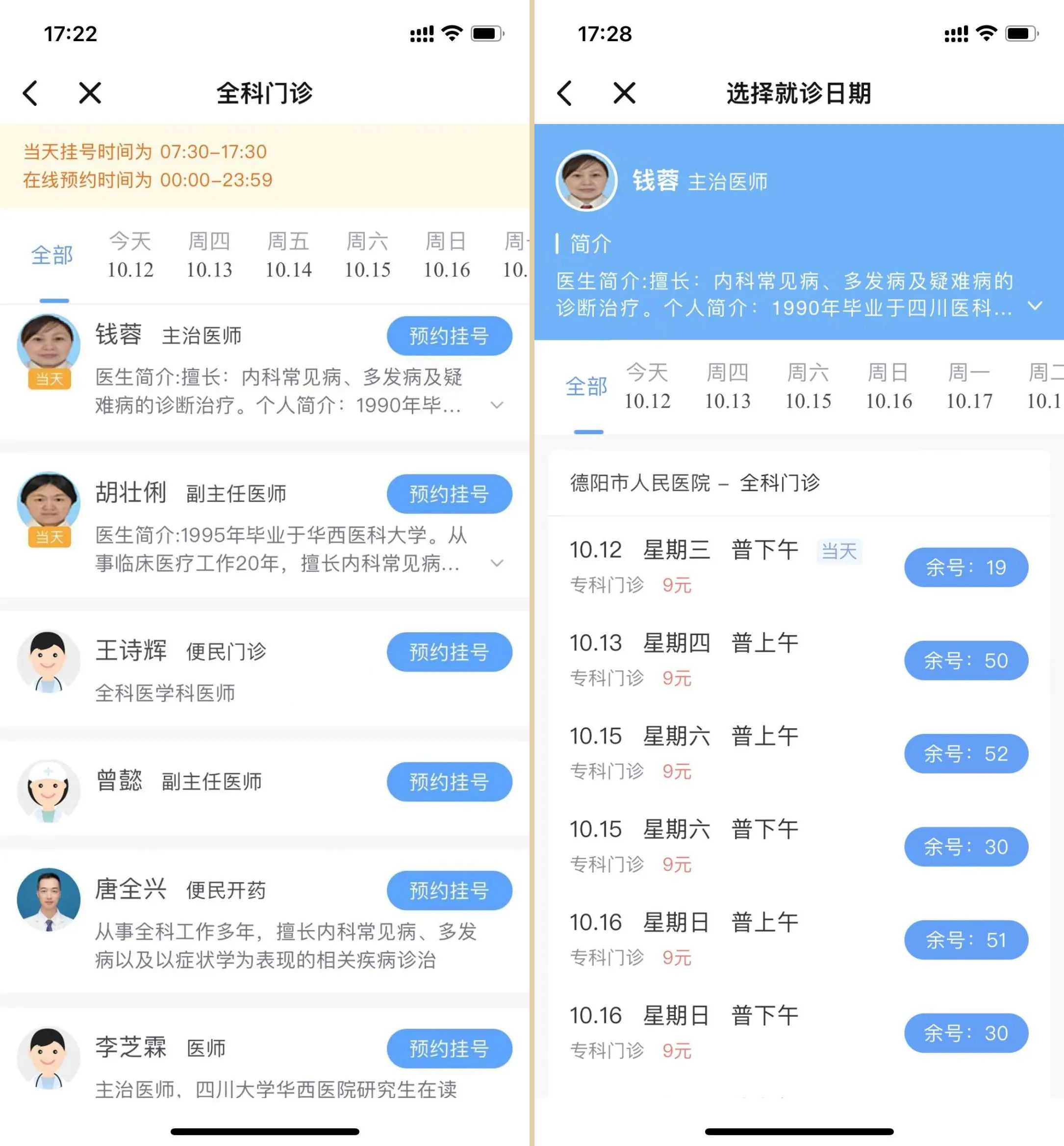Choose the 10.16 星期日 普下午 slot, 余号 30

pos(965,1033)
